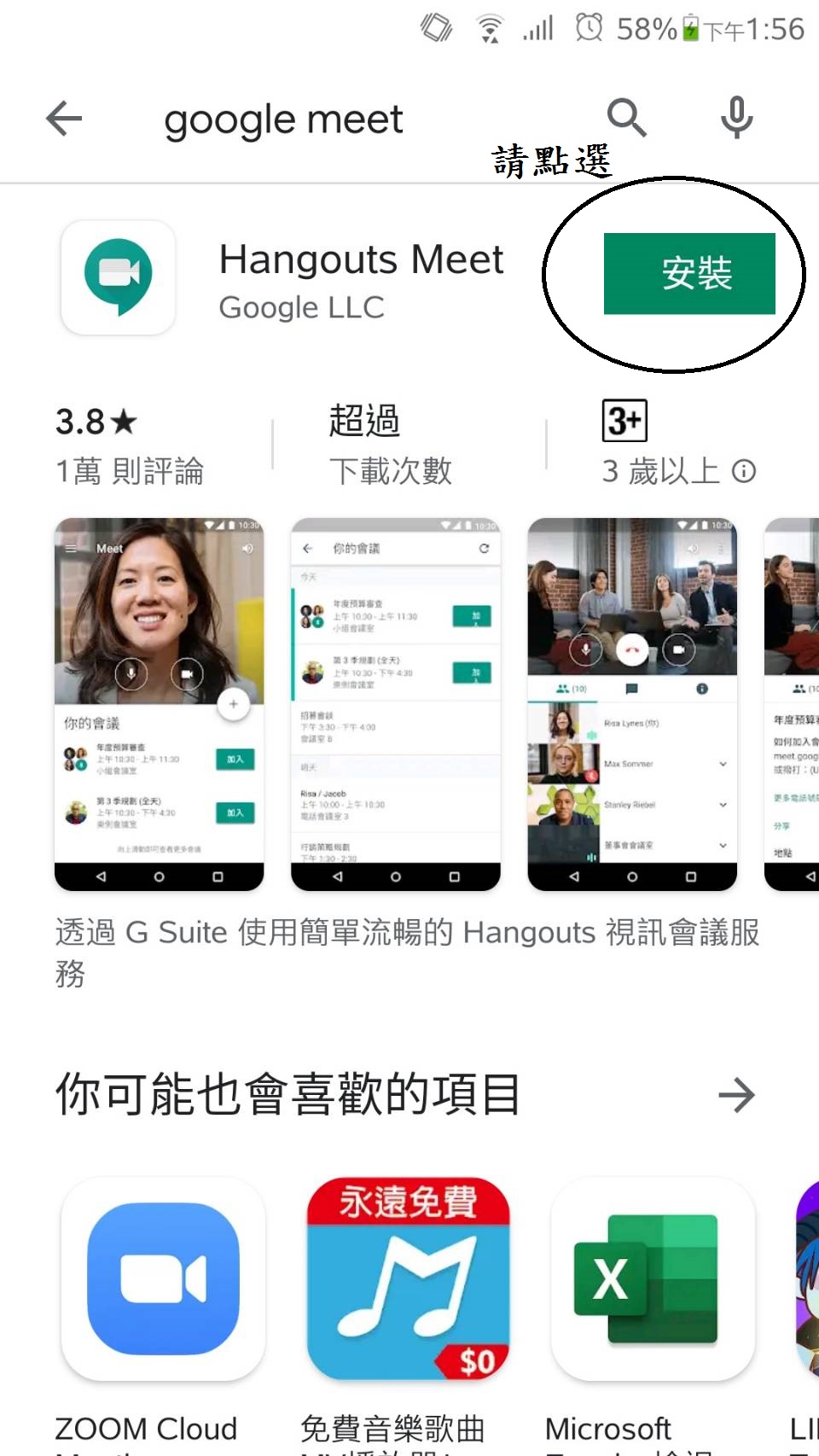
Task: Open the first screenshot showing 你的會議
Action: [x=160, y=704]
